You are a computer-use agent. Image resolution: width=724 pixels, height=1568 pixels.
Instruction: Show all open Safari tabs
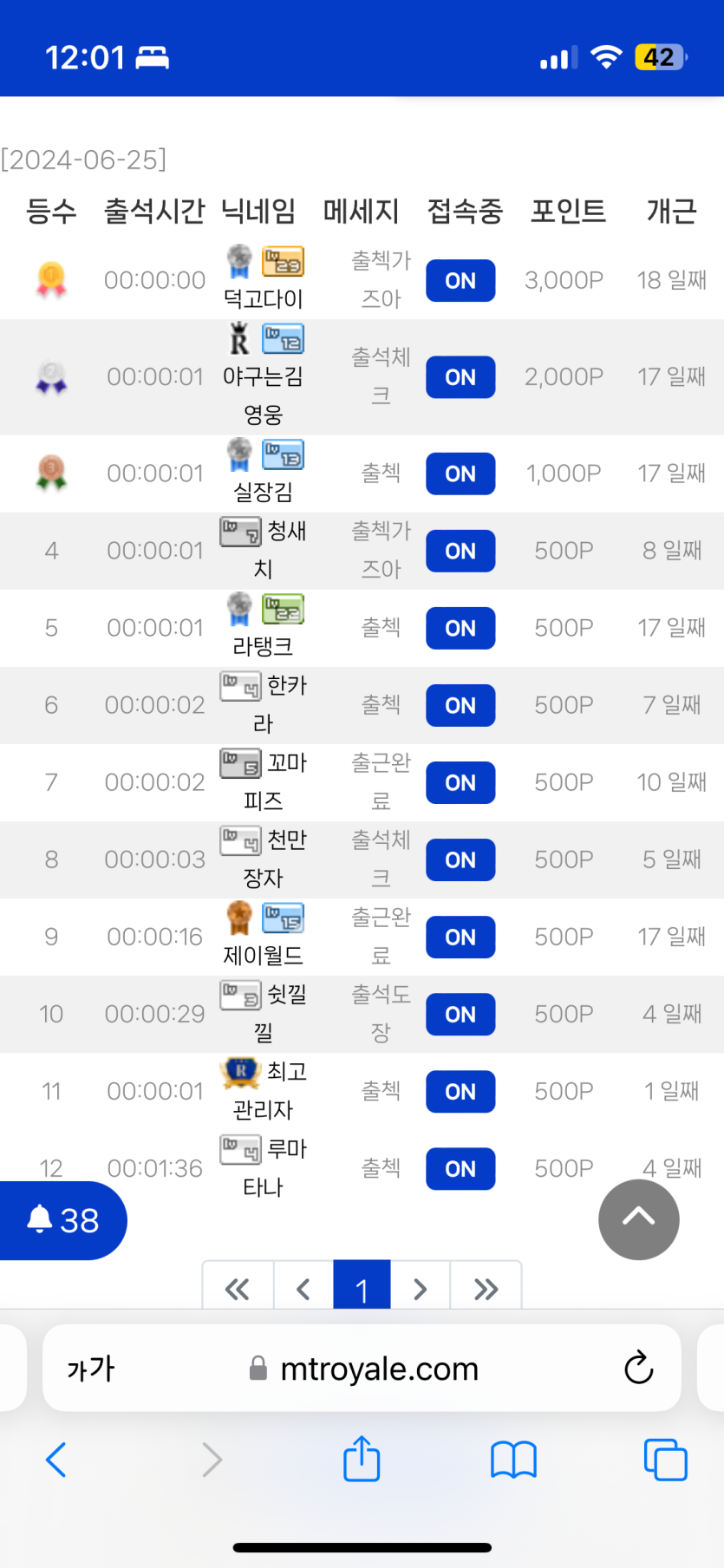click(x=665, y=1460)
